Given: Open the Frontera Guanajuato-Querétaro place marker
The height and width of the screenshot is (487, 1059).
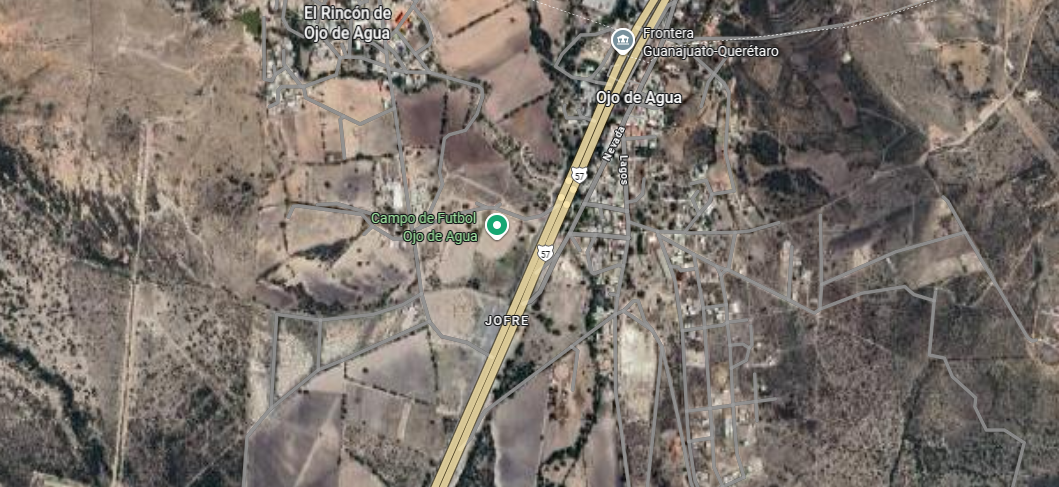Looking at the screenshot, I should point(622,40).
